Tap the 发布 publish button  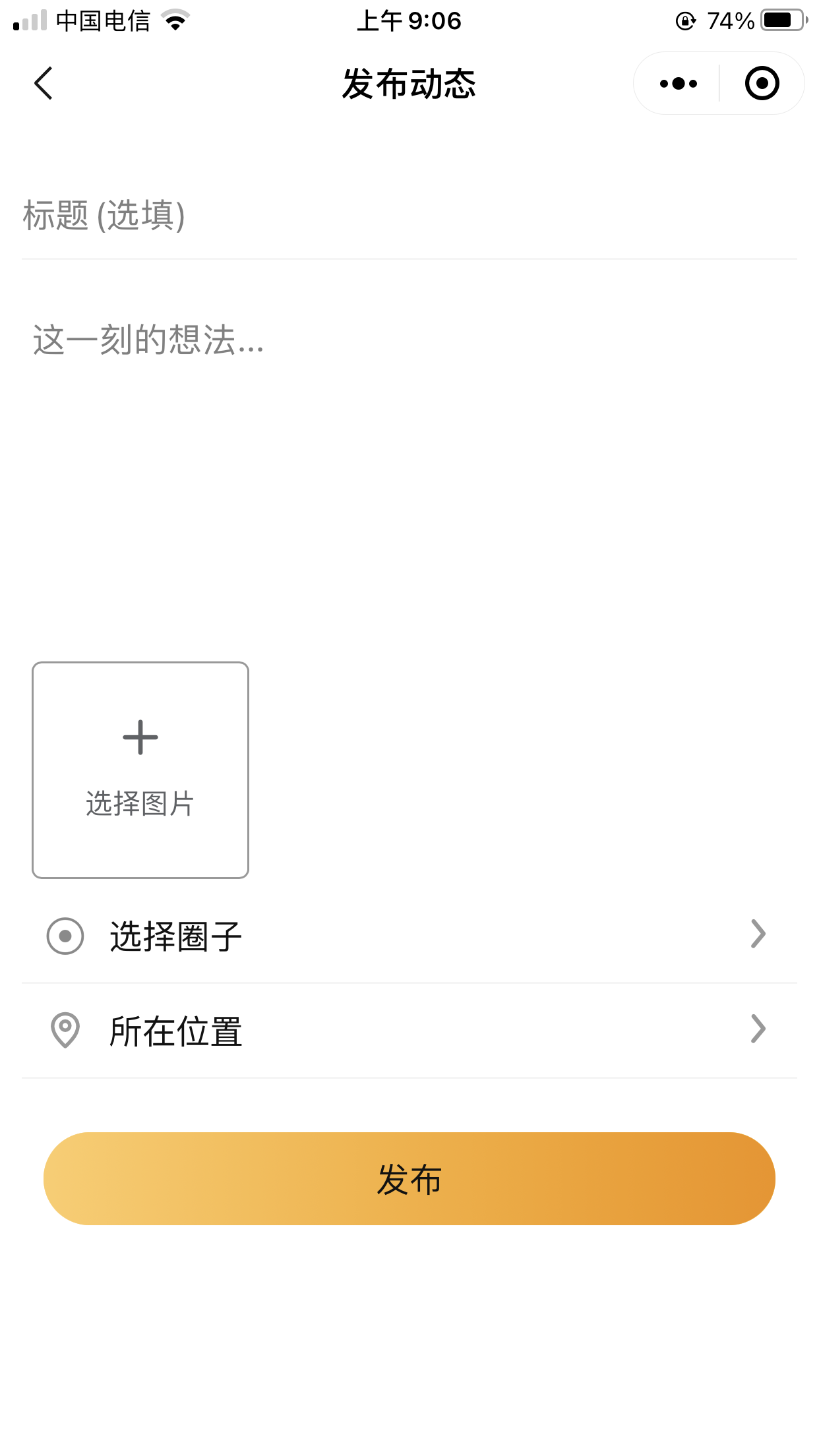[409, 1178]
